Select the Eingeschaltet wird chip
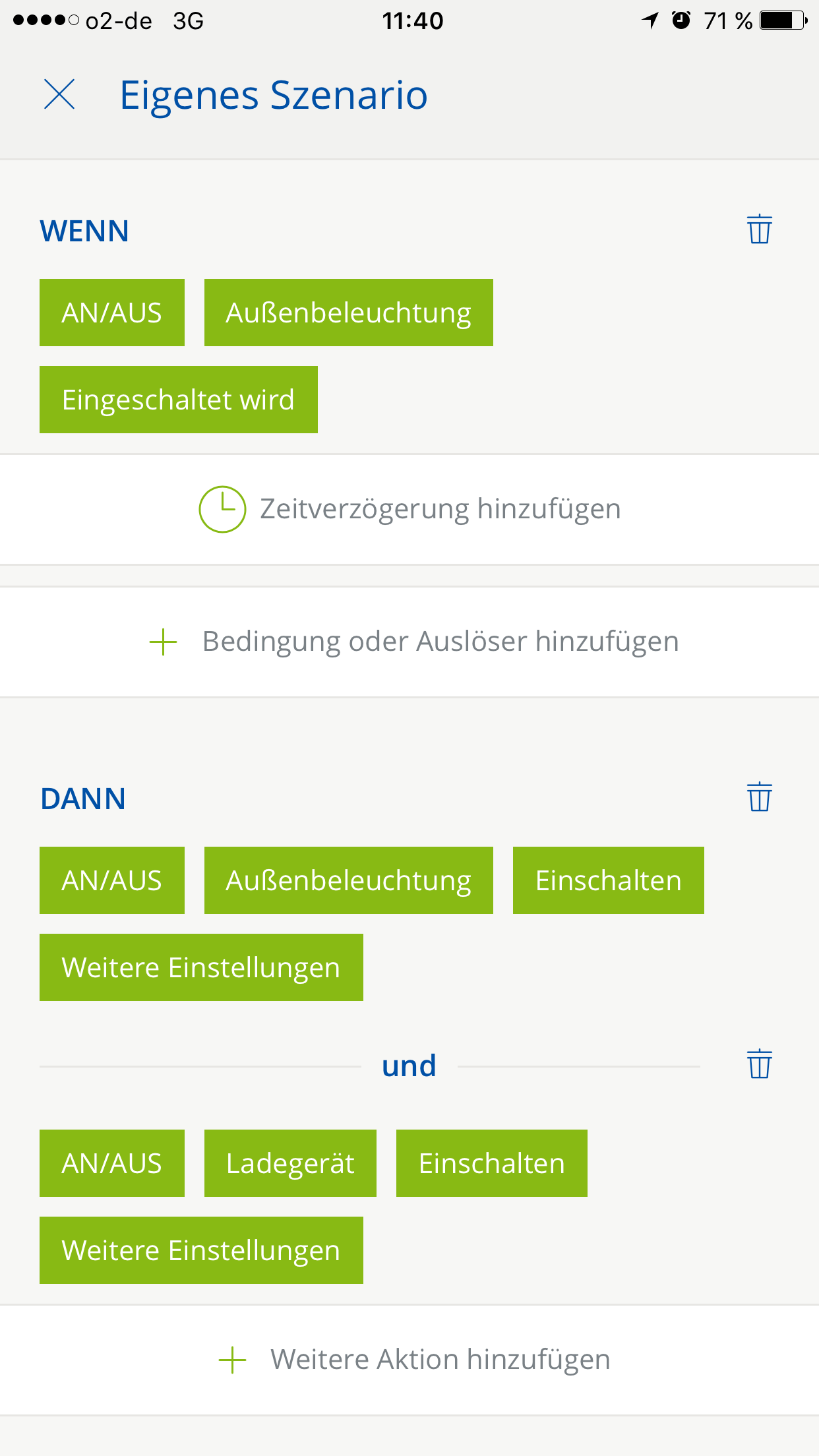819x1456 pixels. pyautogui.click(x=178, y=400)
